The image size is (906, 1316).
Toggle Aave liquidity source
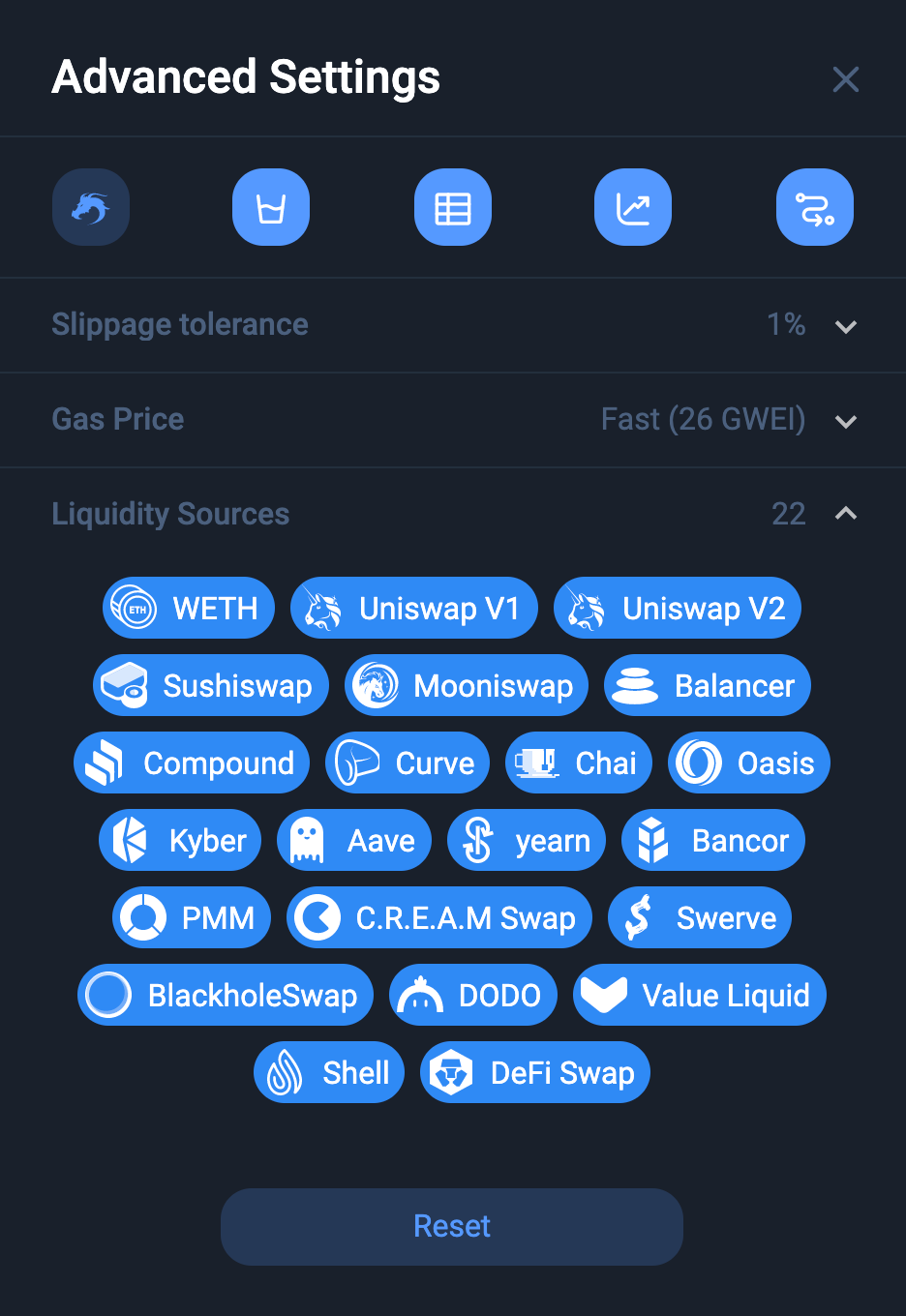point(354,841)
